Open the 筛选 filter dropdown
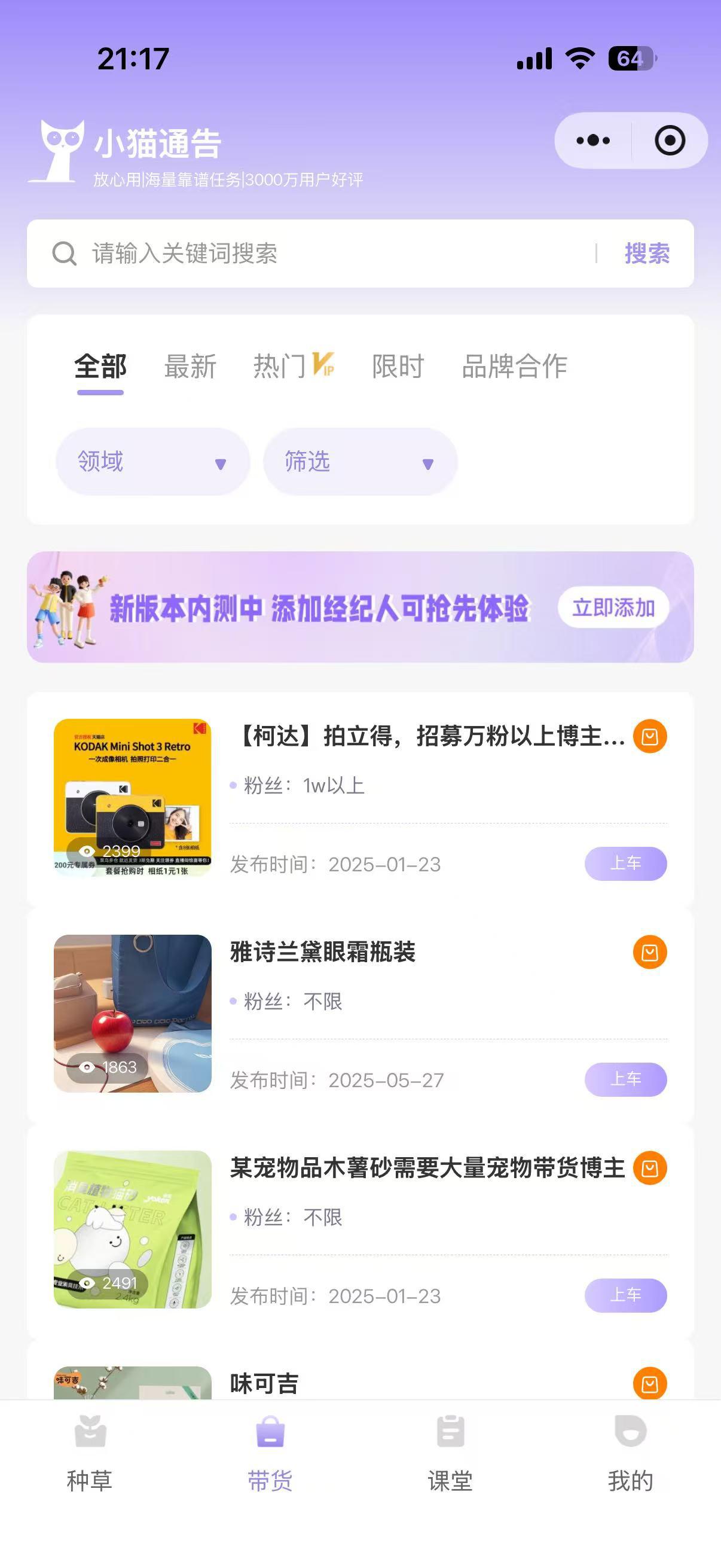 [359, 462]
